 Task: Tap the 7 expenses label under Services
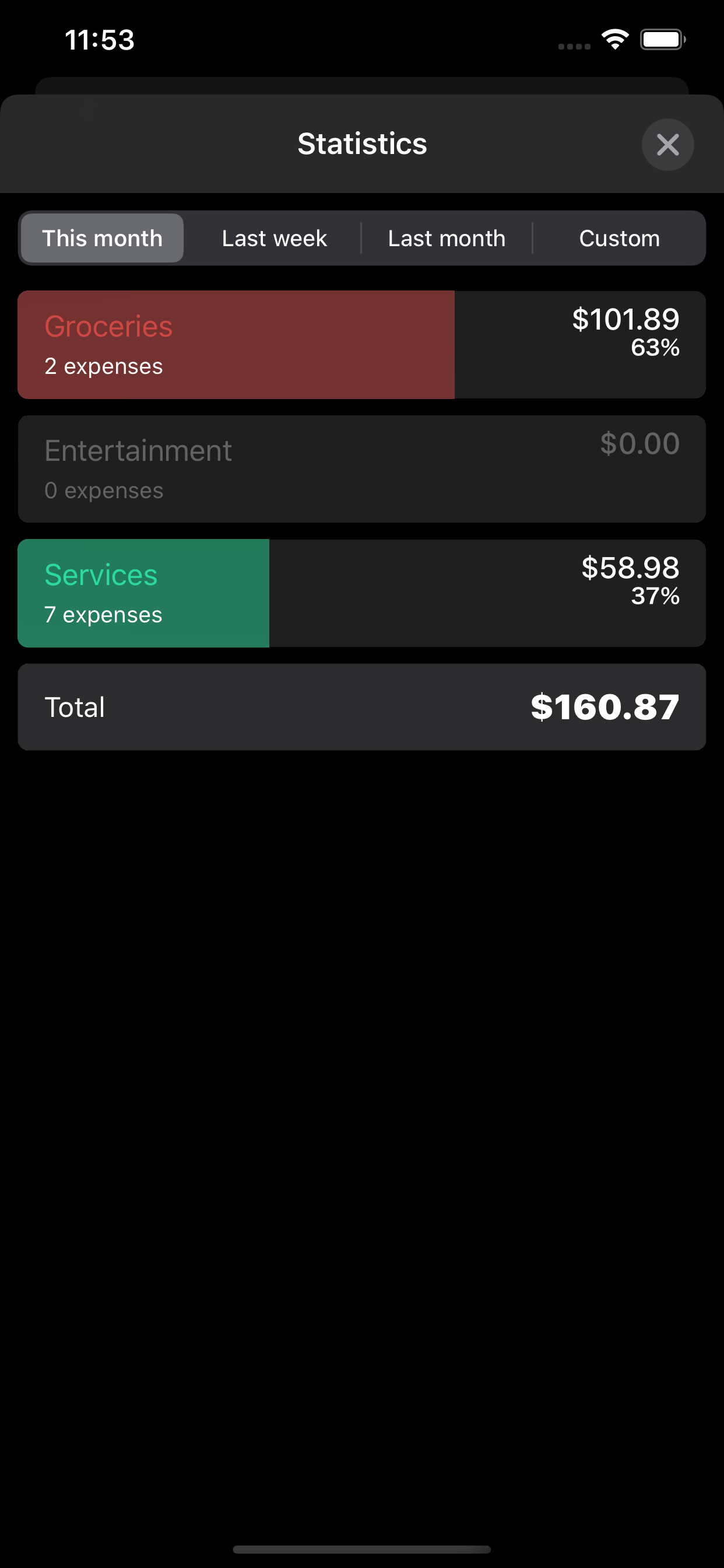(x=104, y=614)
